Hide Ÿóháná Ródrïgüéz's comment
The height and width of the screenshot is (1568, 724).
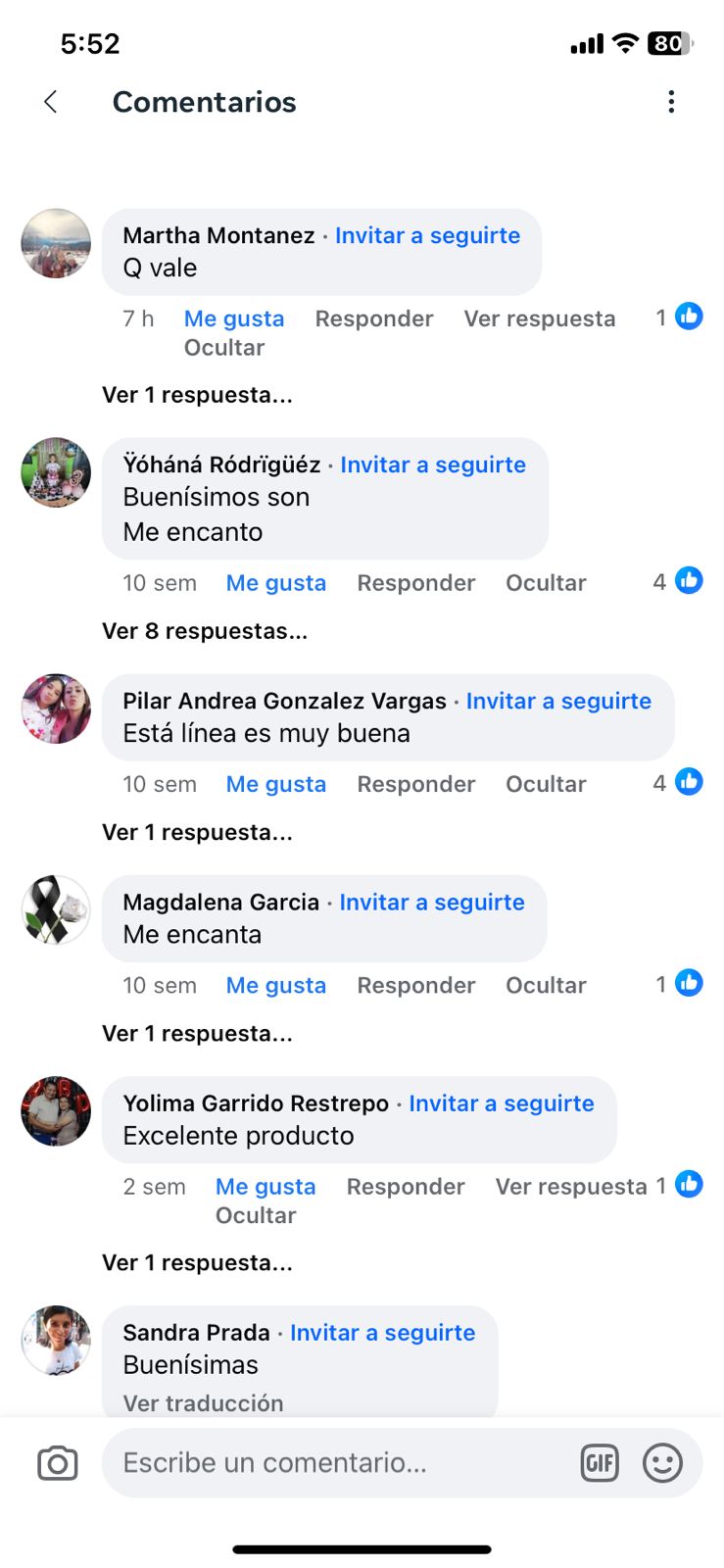[x=545, y=583]
